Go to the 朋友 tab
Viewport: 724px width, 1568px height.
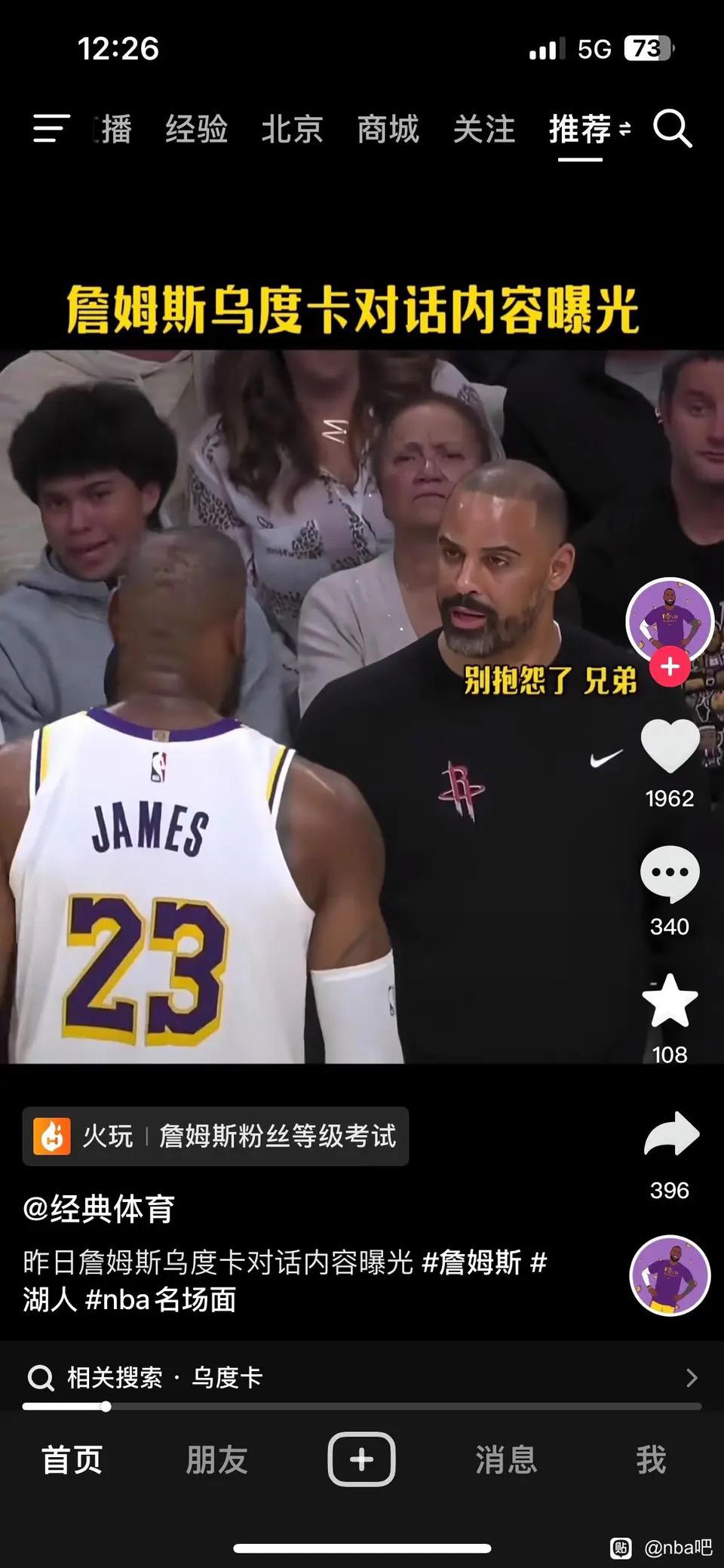coord(217,1459)
